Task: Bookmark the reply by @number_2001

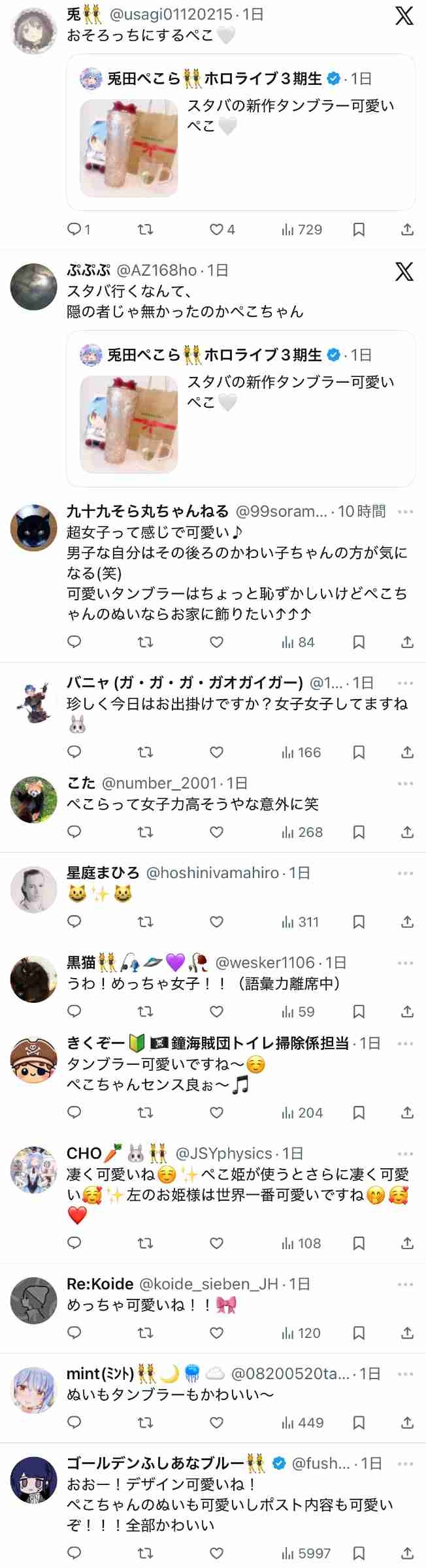Action: point(359,832)
